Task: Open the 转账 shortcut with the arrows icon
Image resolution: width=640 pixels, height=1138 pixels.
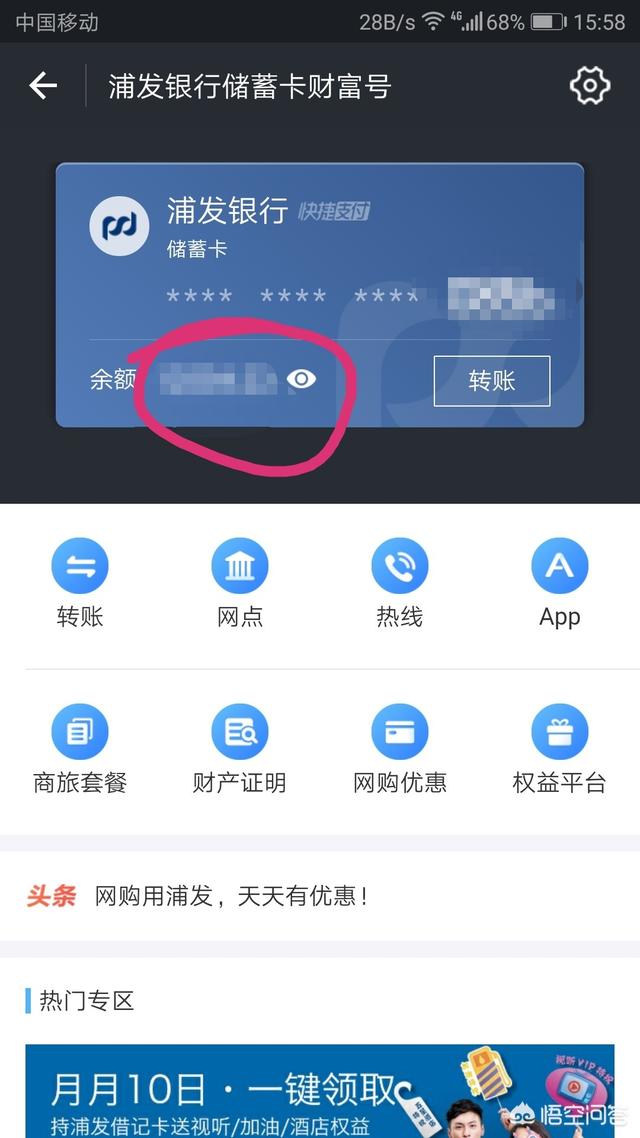Action: pyautogui.click(x=80, y=567)
